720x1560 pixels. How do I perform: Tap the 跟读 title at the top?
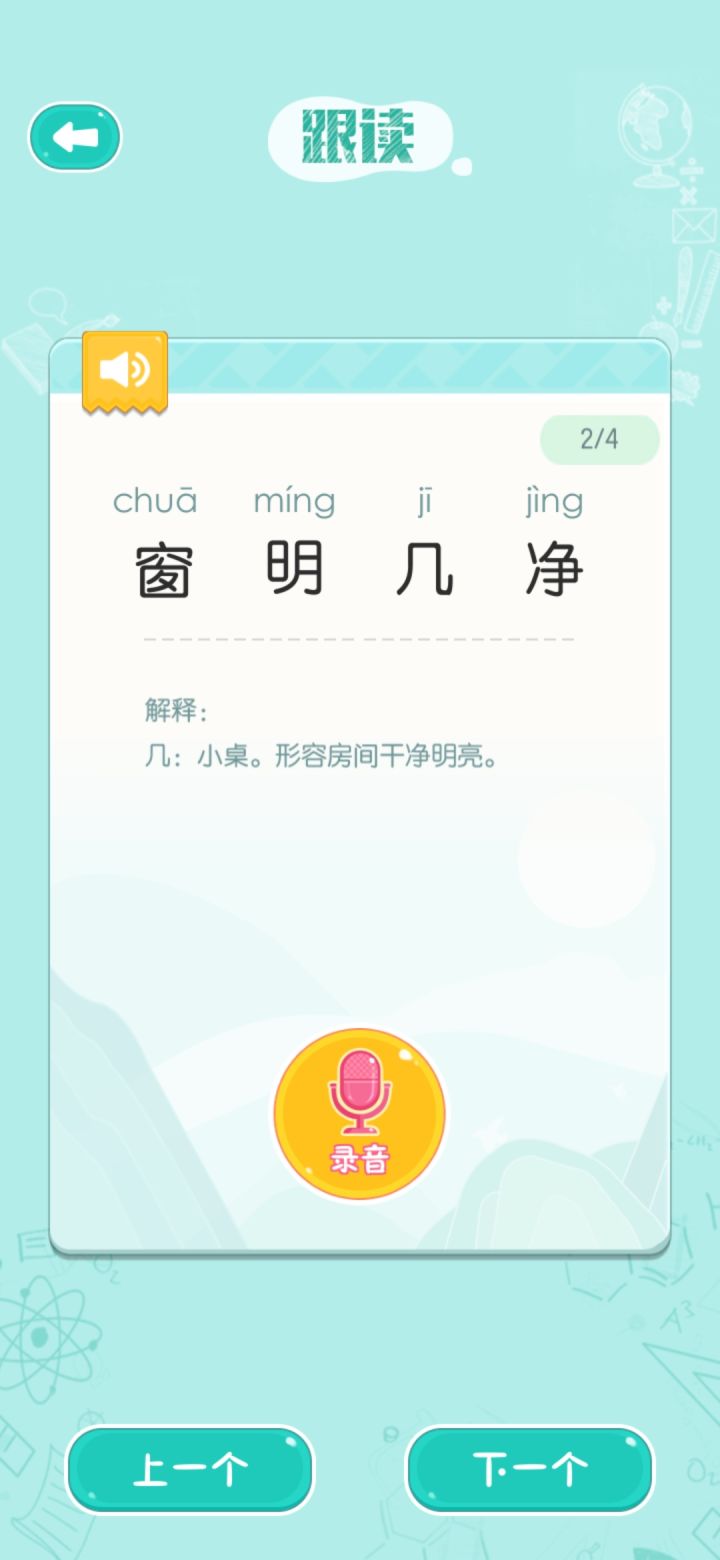360,137
